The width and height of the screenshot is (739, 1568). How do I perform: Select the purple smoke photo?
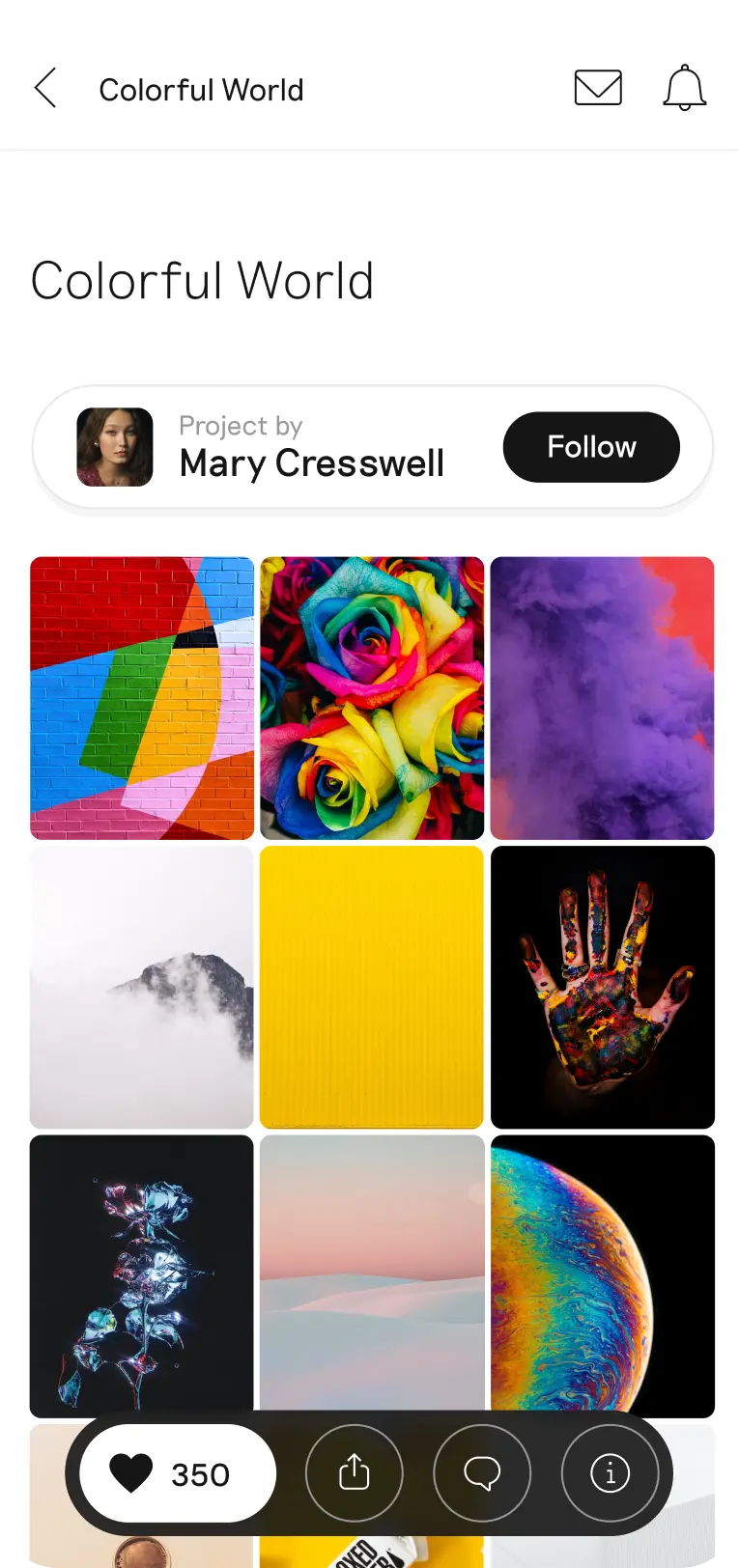[x=602, y=697]
